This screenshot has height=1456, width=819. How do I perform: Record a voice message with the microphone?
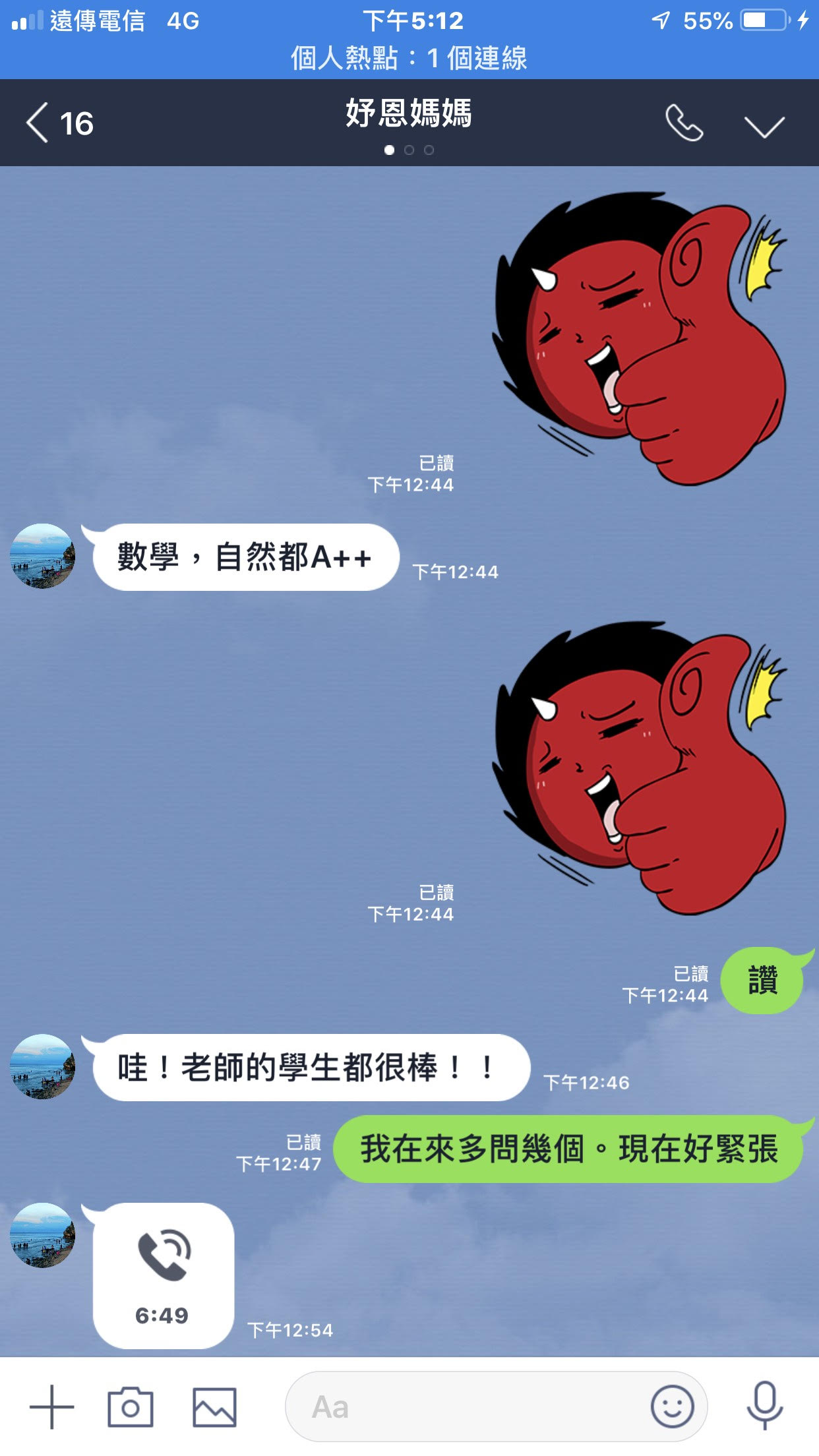764,1407
